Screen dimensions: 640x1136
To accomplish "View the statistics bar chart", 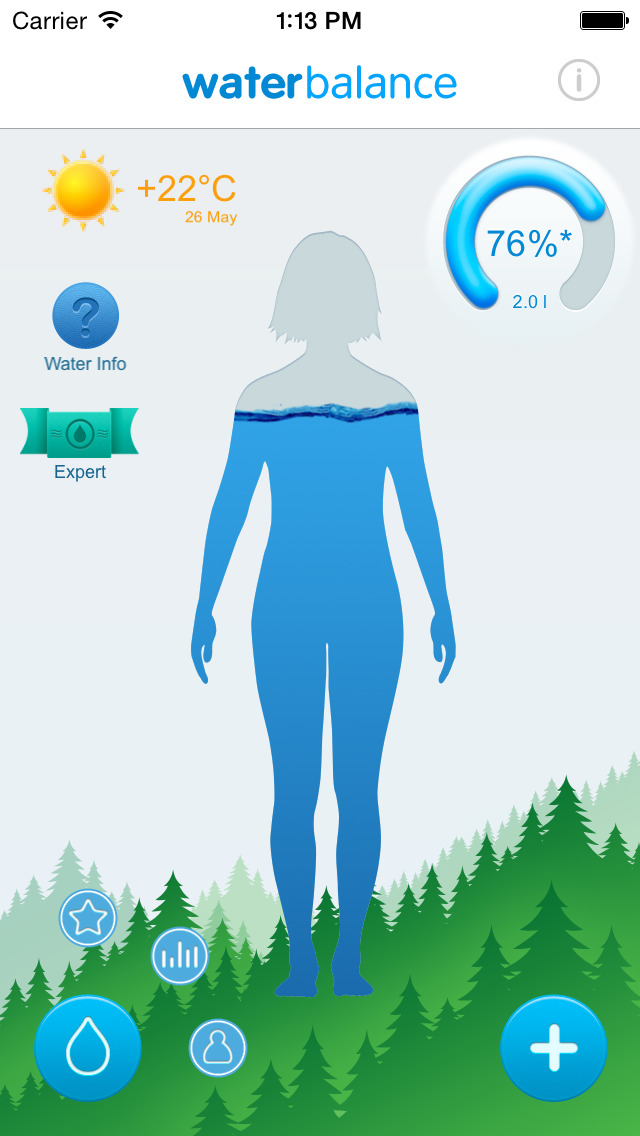I will pyautogui.click(x=180, y=956).
